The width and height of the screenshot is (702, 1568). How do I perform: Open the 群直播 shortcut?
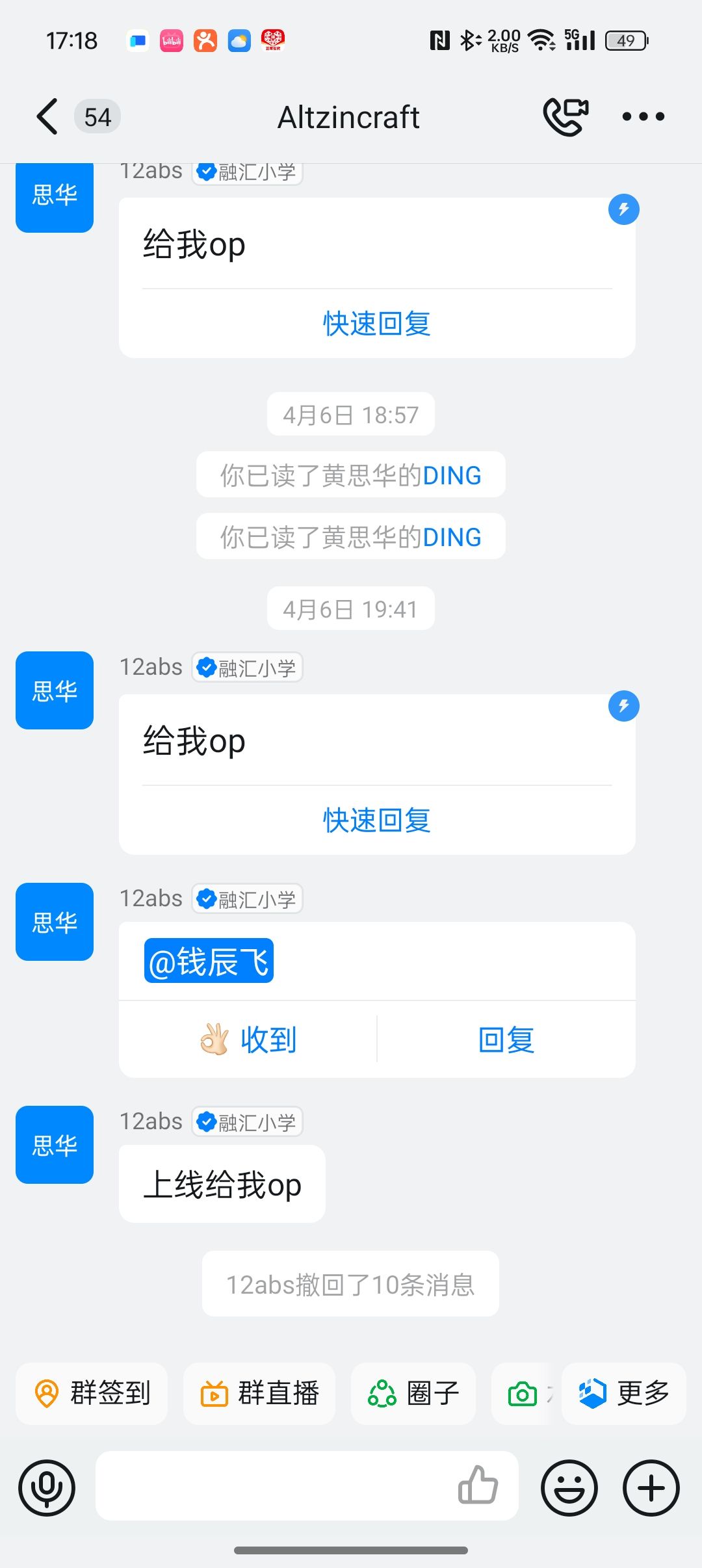coord(259,1393)
